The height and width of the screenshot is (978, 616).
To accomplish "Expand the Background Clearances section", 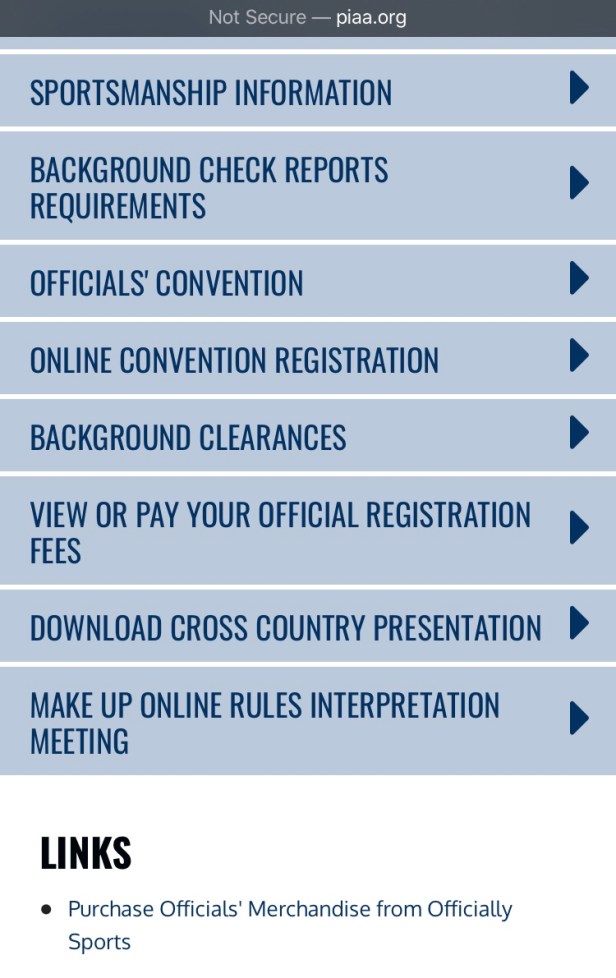I will [307, 436].
